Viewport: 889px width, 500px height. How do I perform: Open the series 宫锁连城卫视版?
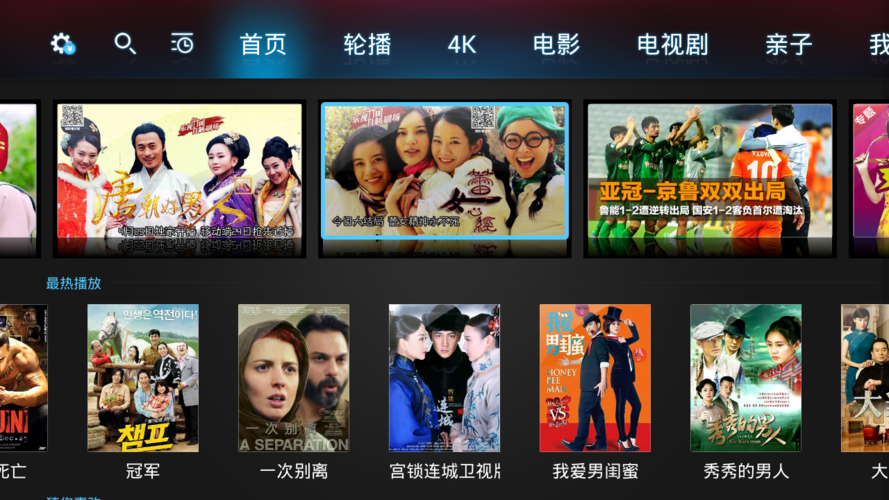[444, 378]
